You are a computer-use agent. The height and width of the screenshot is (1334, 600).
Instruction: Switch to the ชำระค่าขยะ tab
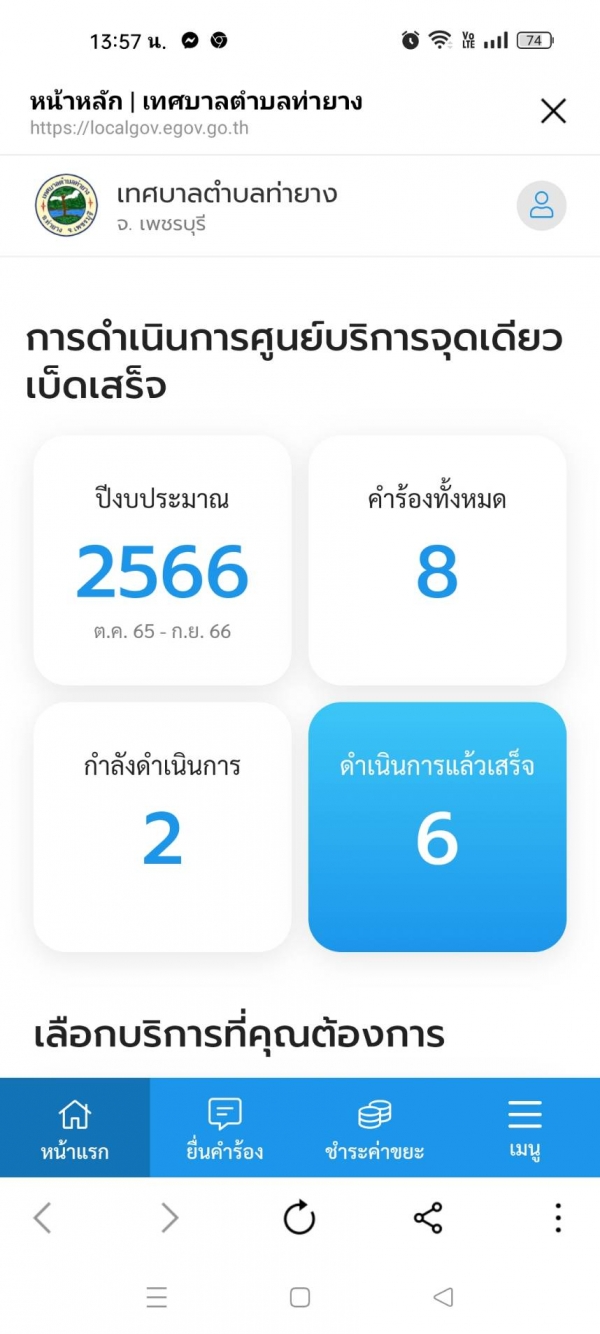click(x=375, y=1128)
